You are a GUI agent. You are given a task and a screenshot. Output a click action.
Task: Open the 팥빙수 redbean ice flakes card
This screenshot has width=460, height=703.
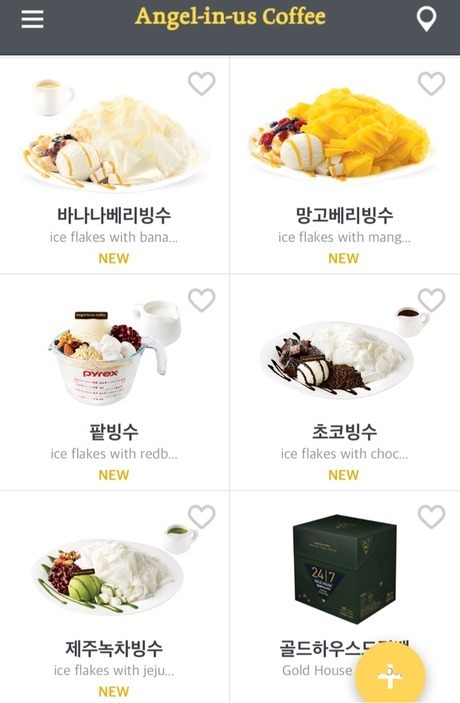[x=114, y=382]
